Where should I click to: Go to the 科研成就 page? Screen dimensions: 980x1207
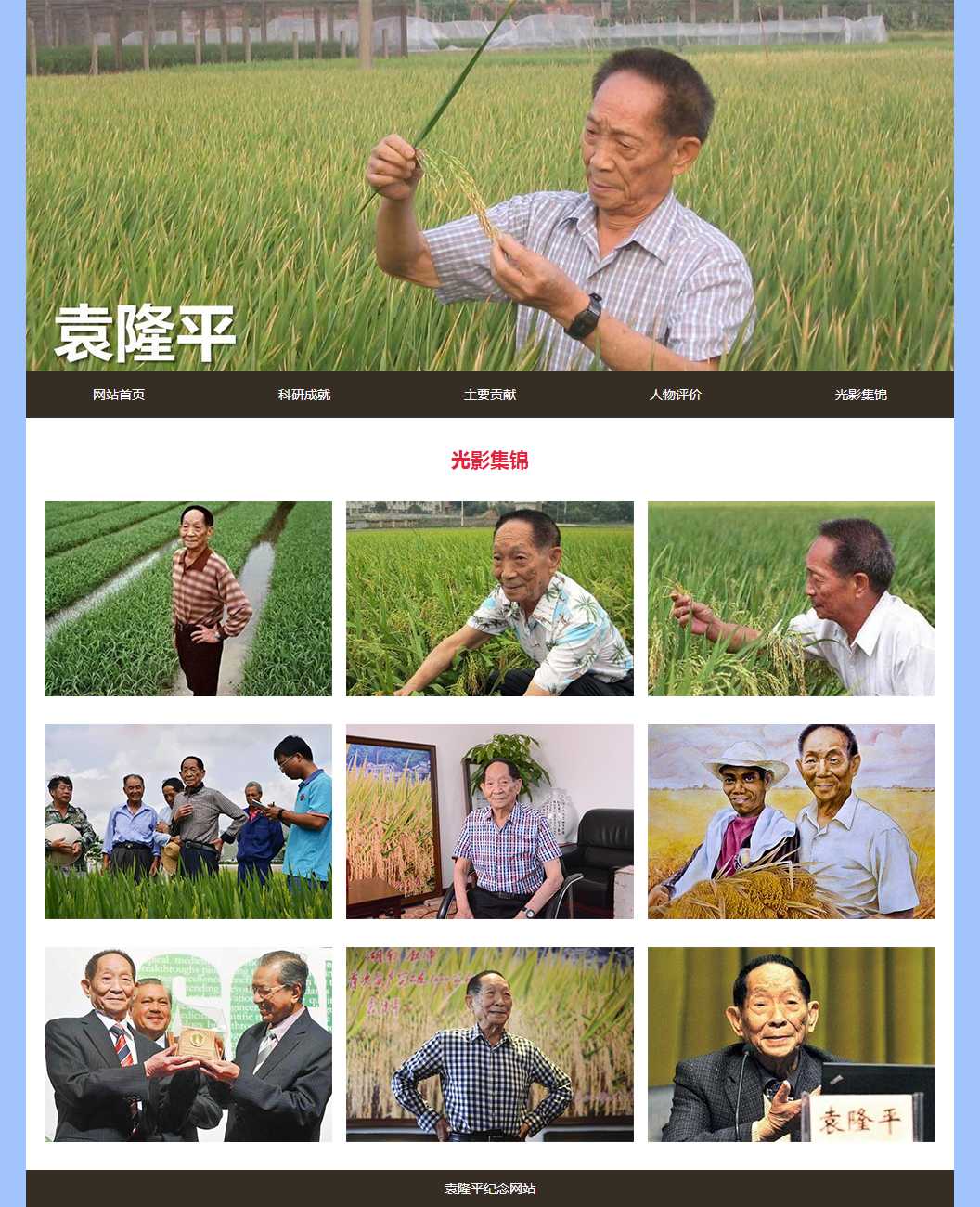coord(304,395)
